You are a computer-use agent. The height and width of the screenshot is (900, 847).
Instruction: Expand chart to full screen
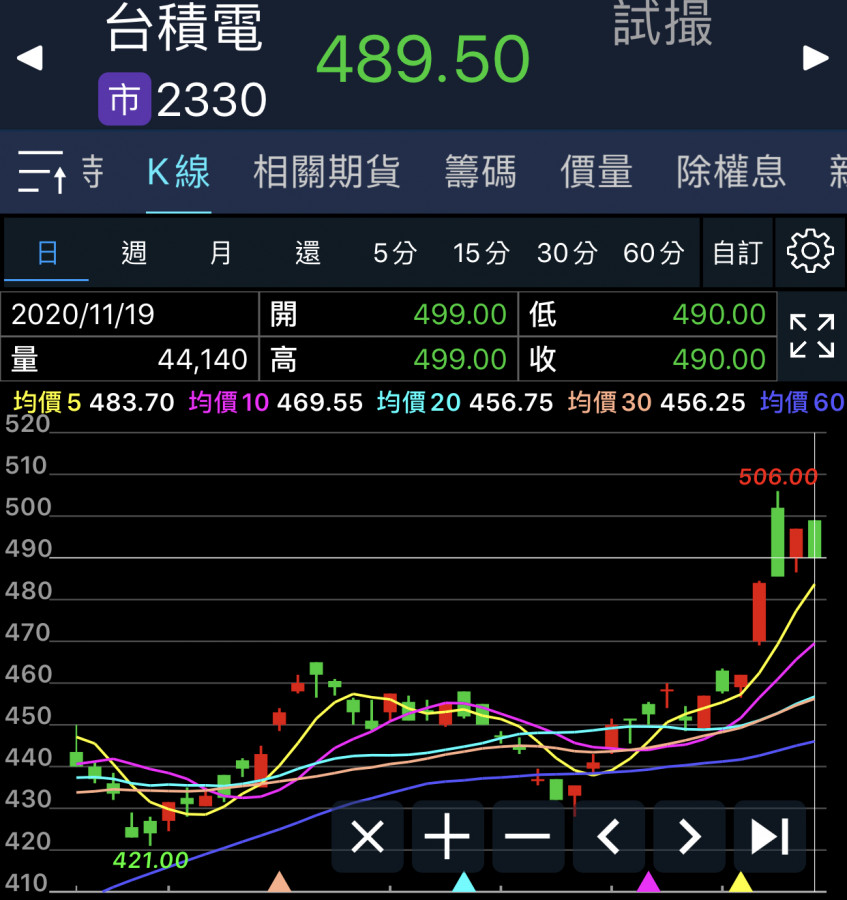pyautogui.click(x=811, y=336)
